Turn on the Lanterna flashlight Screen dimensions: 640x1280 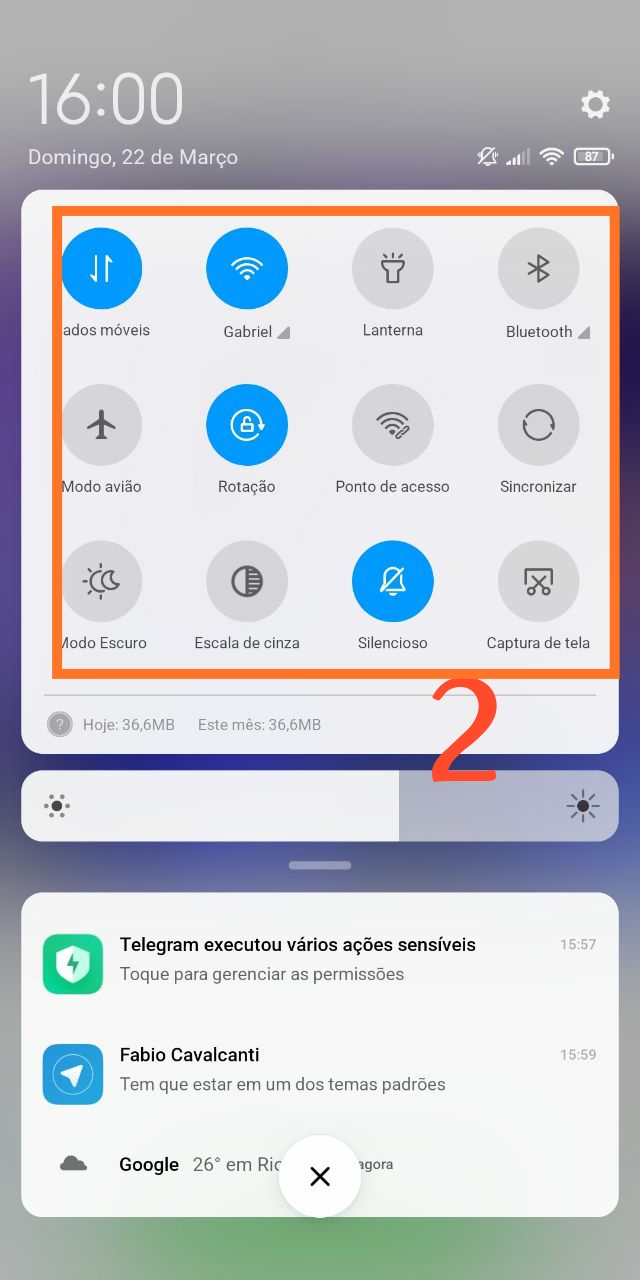coord(393,268)
